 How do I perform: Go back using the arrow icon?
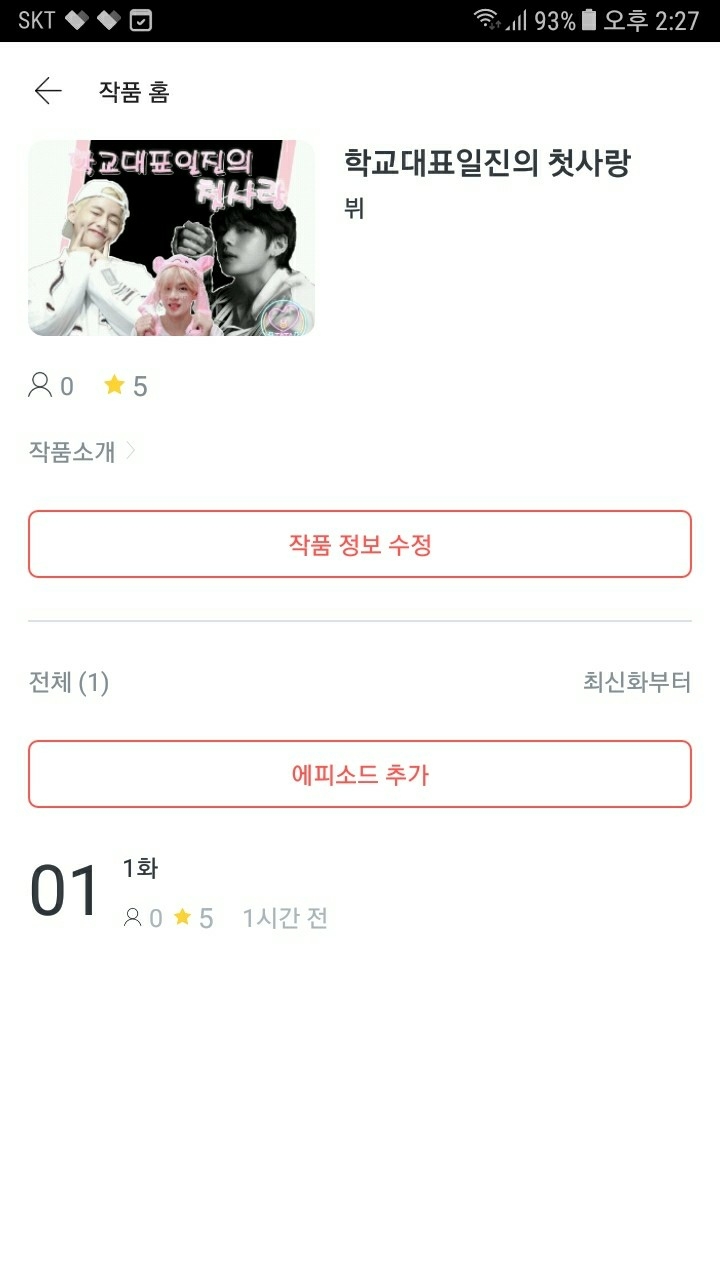[48, 92]
